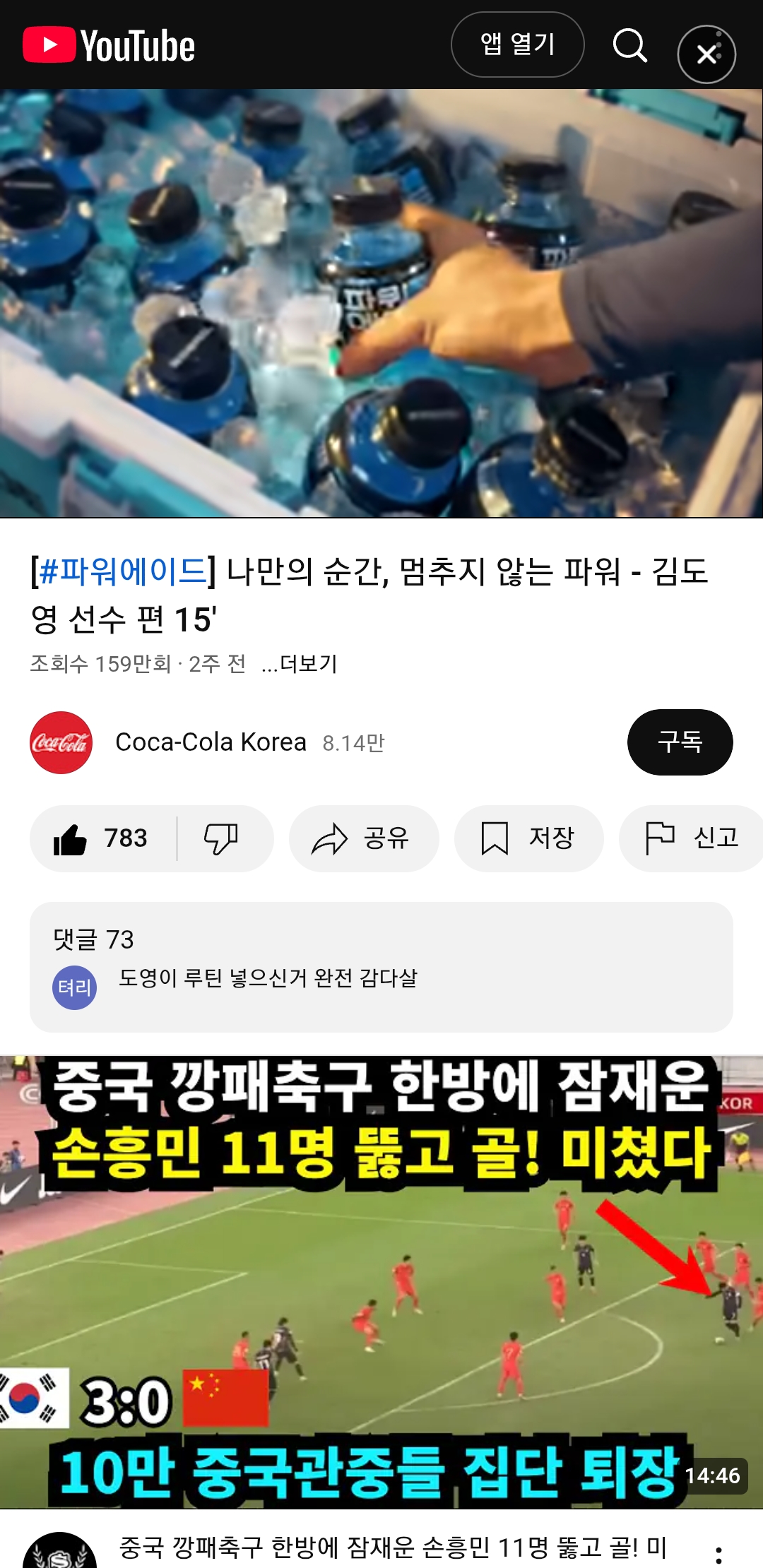Save the video with 저장
The image size is (763, 1568).
coord(528,838)
